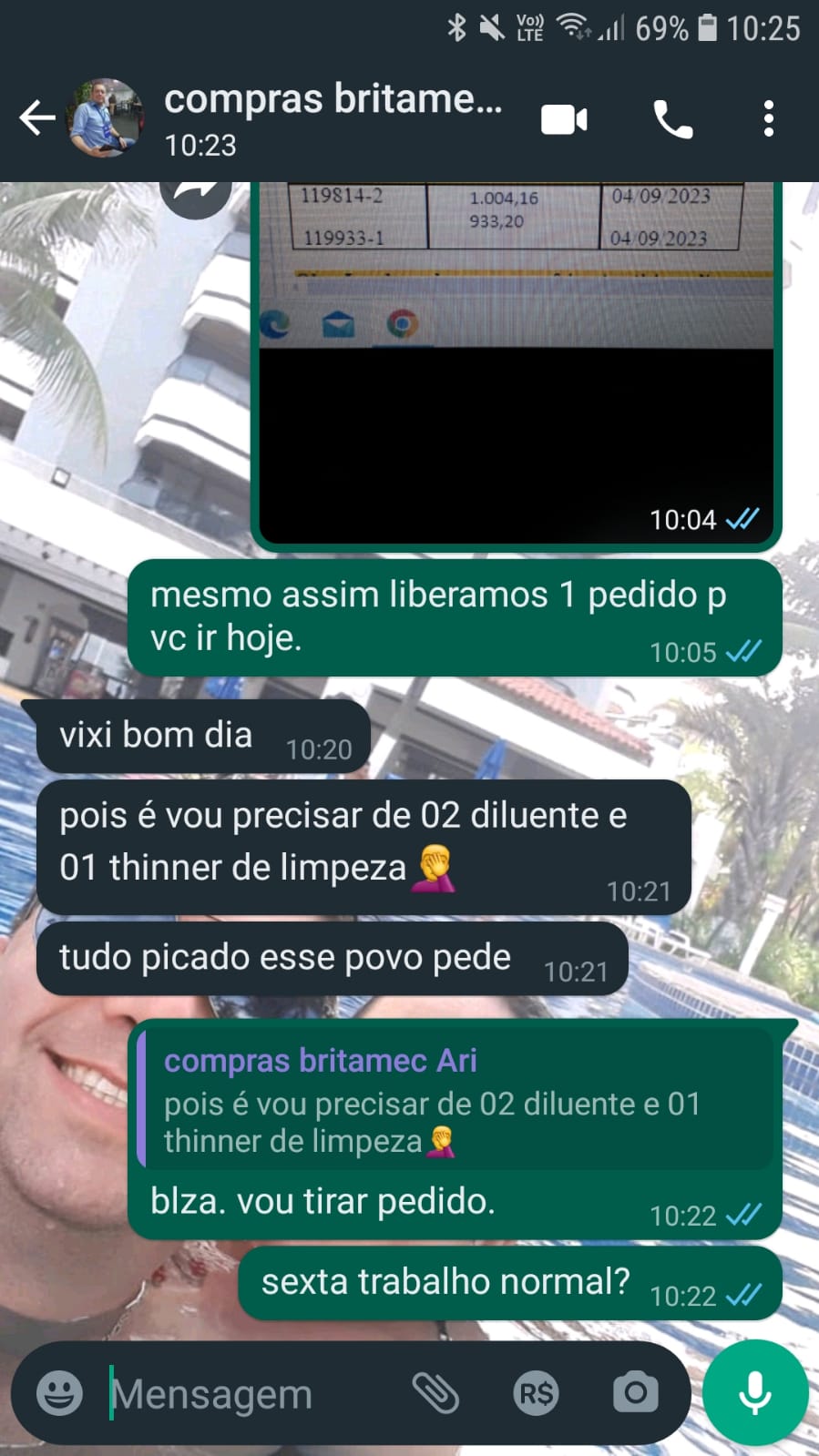Screen dimensions: 819x1456
Task: Open compras britamec contact profile
Action: [x=333, y=118]
